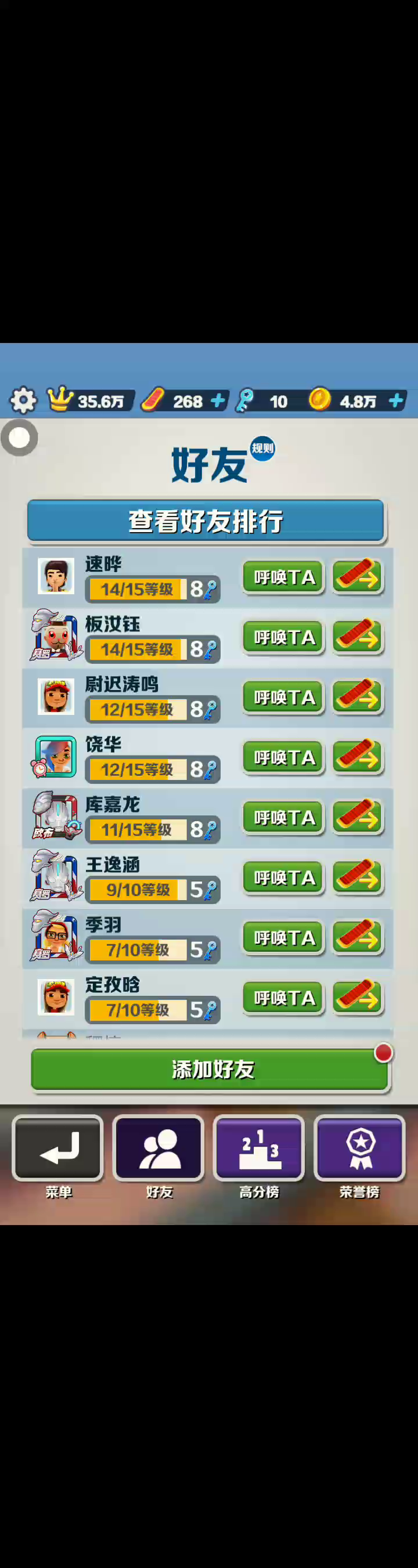This screenshot has width=418, height=1568.
Task: Open the 荣誉榜 honor tab
Action: coord(359,1148)
